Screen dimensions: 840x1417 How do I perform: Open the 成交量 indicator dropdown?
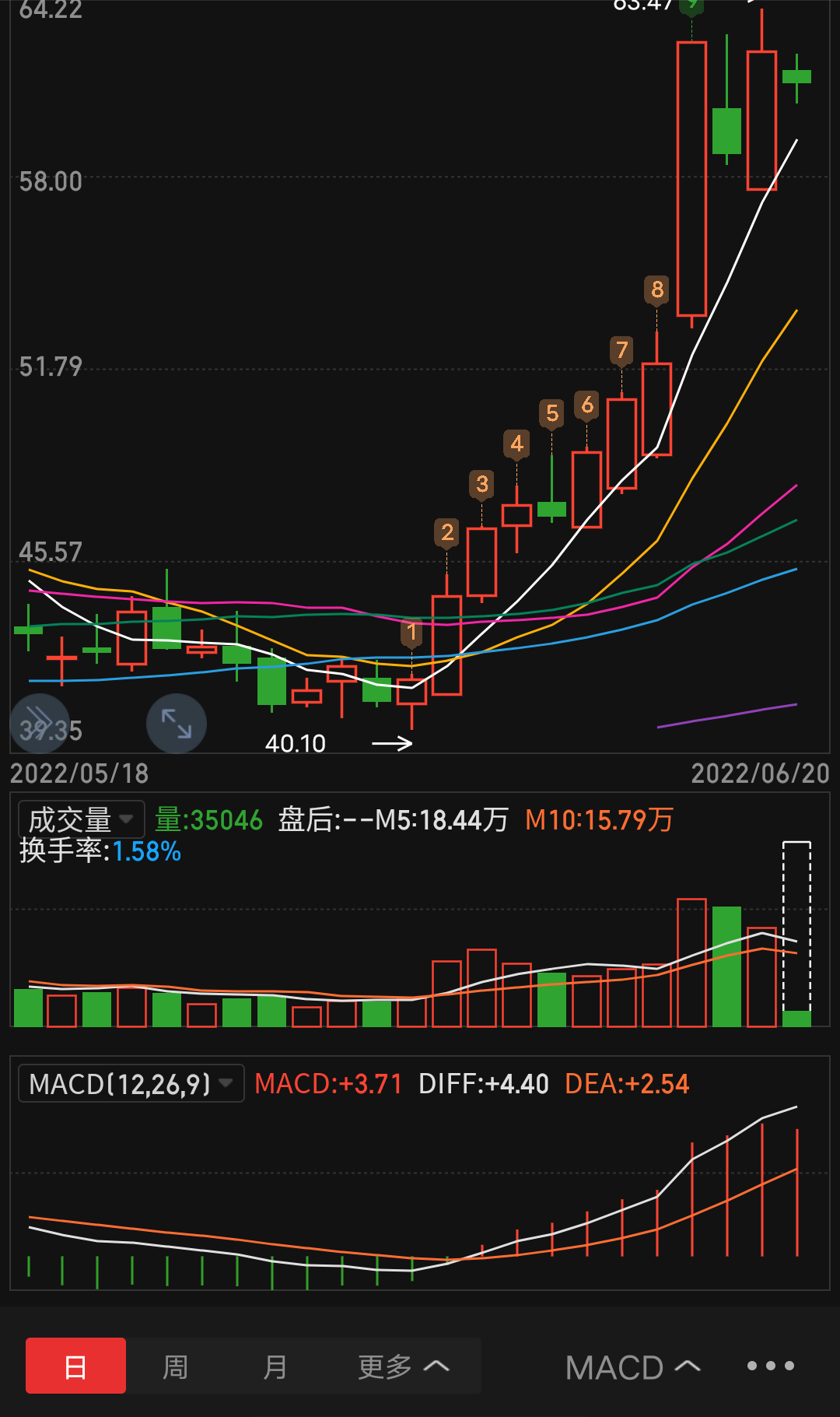[x=80, y=819]
